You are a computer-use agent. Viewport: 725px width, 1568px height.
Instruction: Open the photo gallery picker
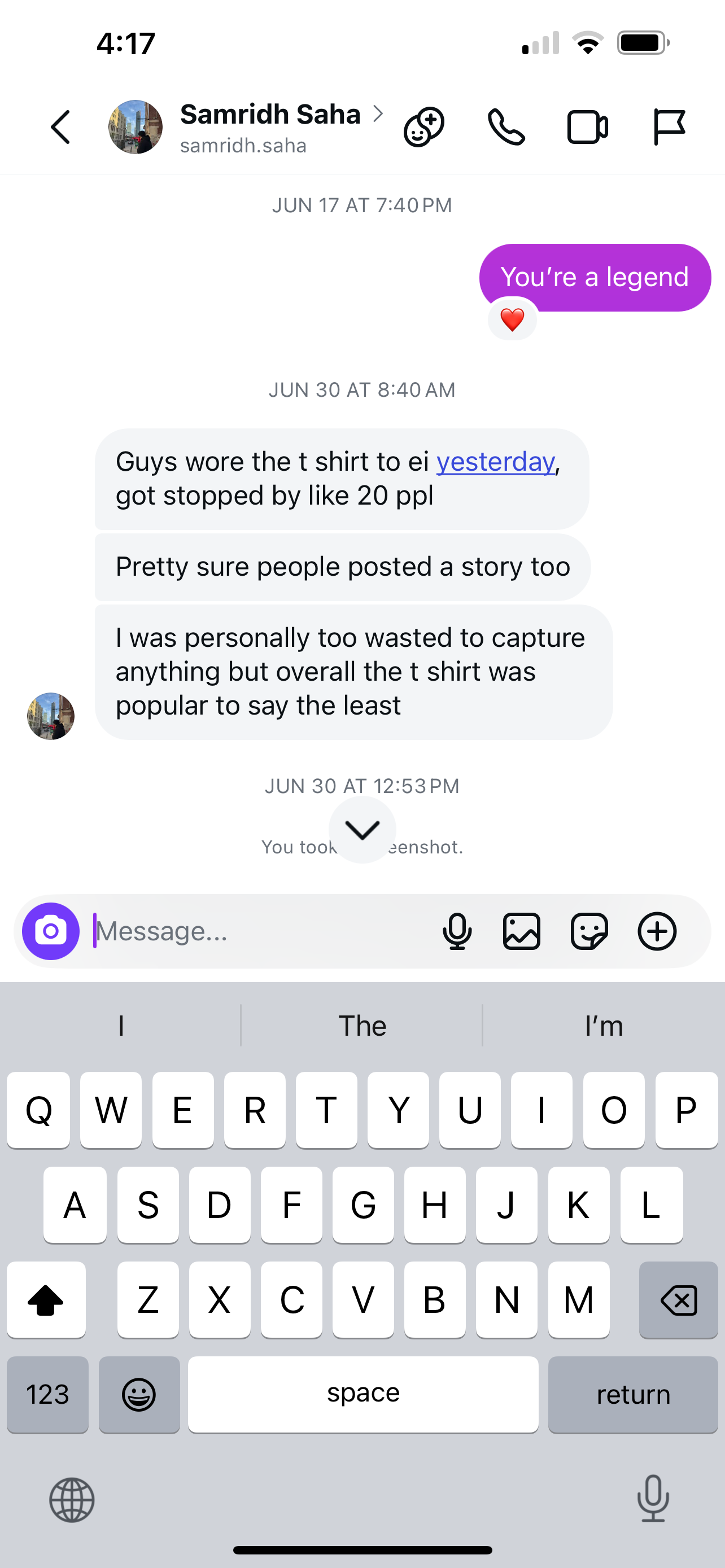point(522,931)
